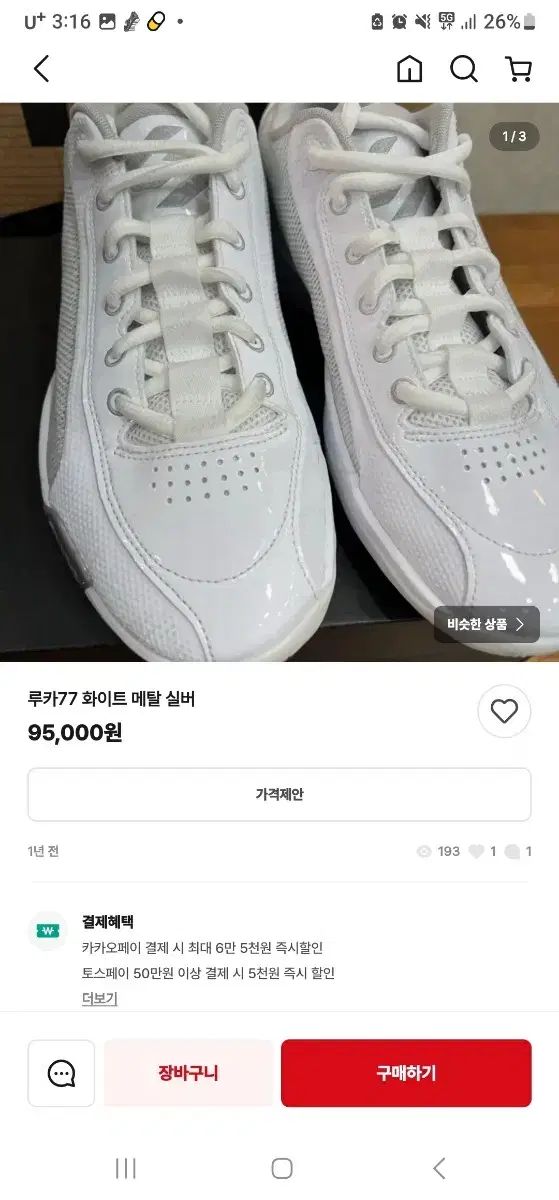Image resolution: width=559 pixels, height=1200 pixels.
Task: Tap 구매하기 to buy now
Action: pyautogui.click(x=406, y=1073)
